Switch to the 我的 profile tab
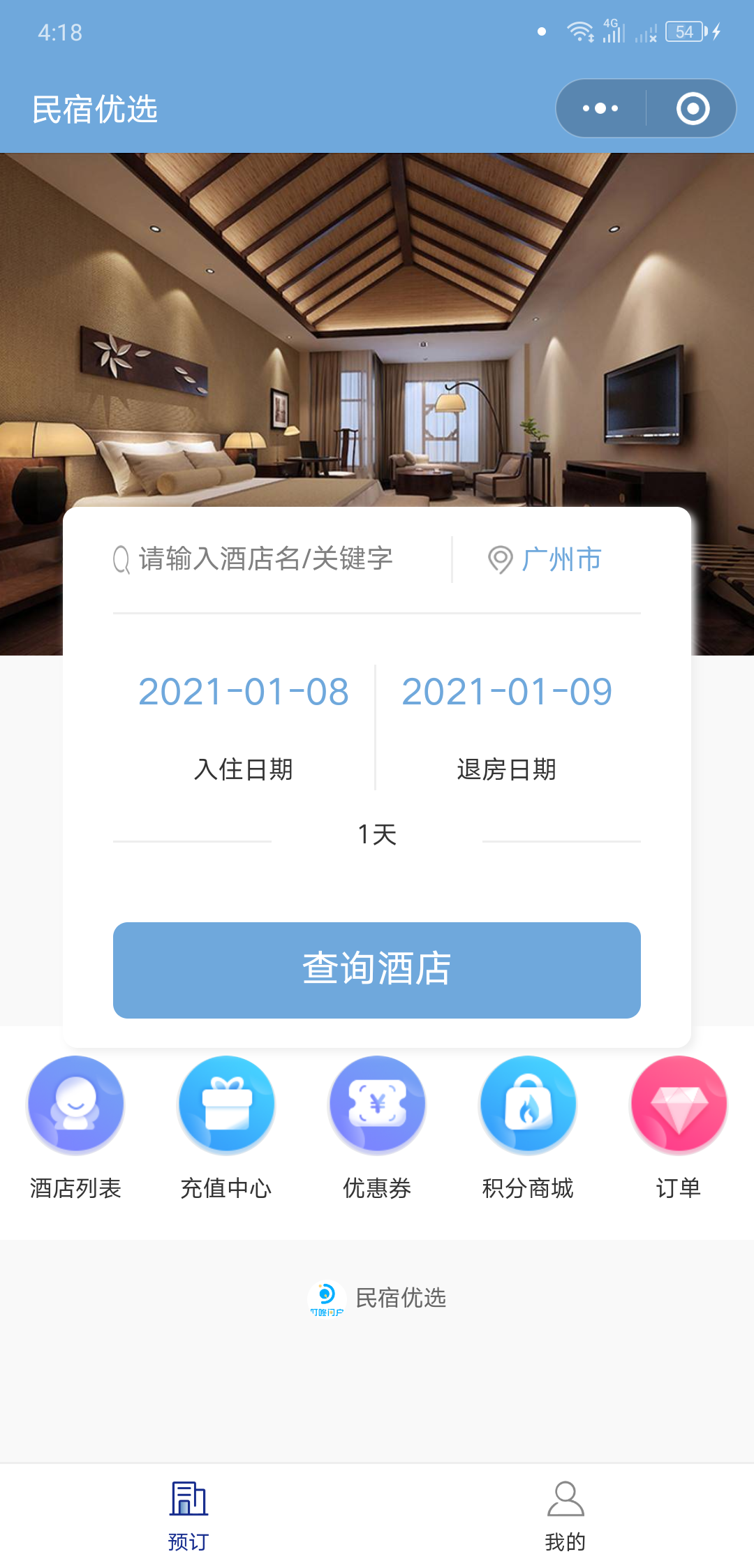Image resolution: width=754 pixels, height=1568 pixels. (565, 1516)
